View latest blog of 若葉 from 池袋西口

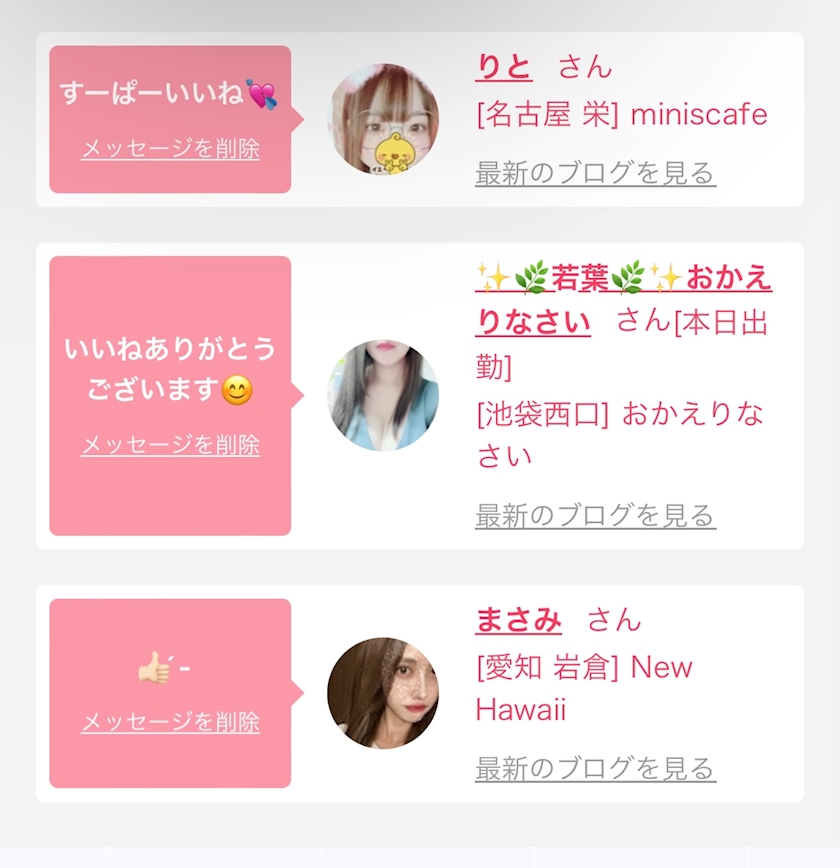pos(595,515)
